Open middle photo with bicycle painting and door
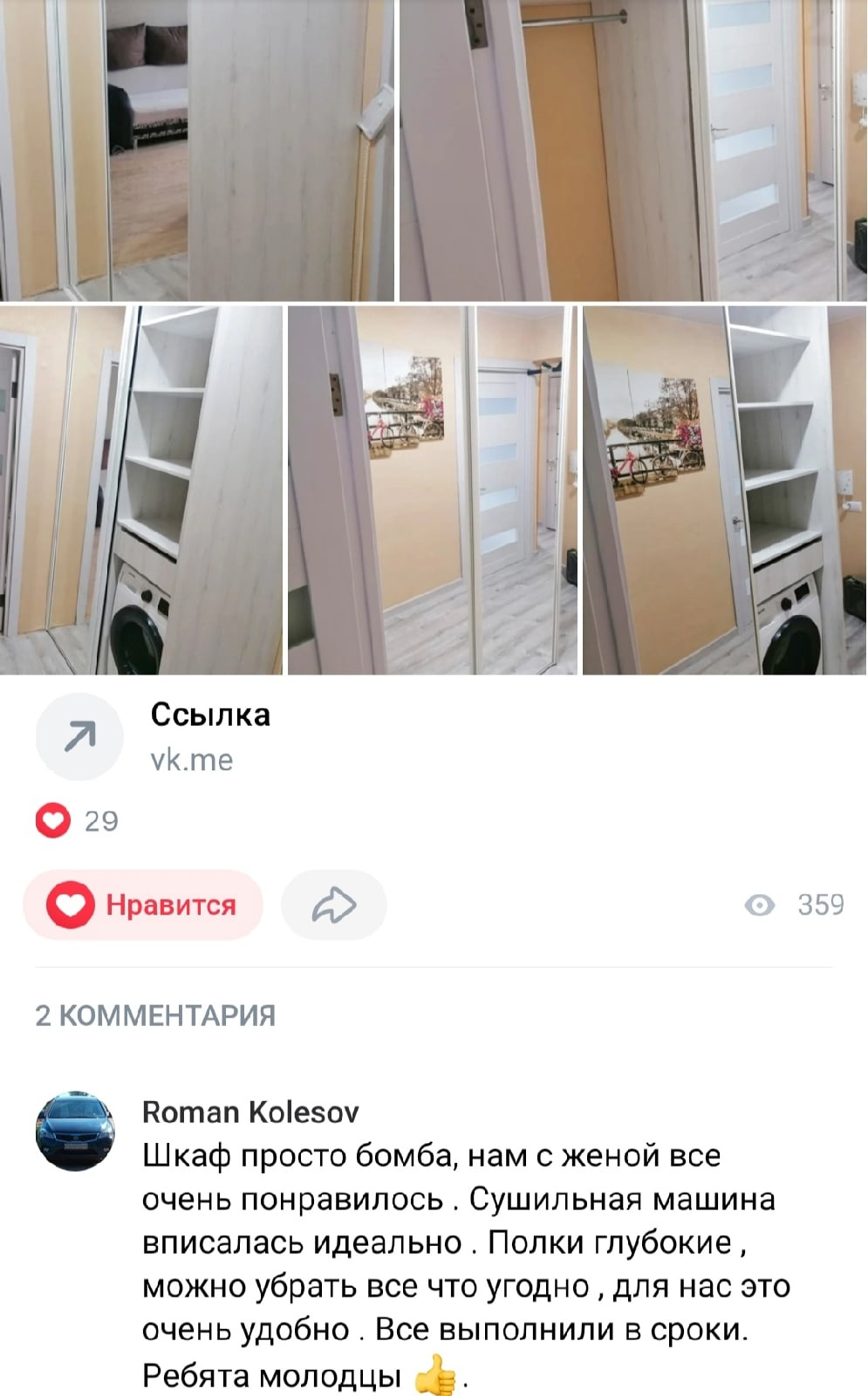 click(433, 489)
